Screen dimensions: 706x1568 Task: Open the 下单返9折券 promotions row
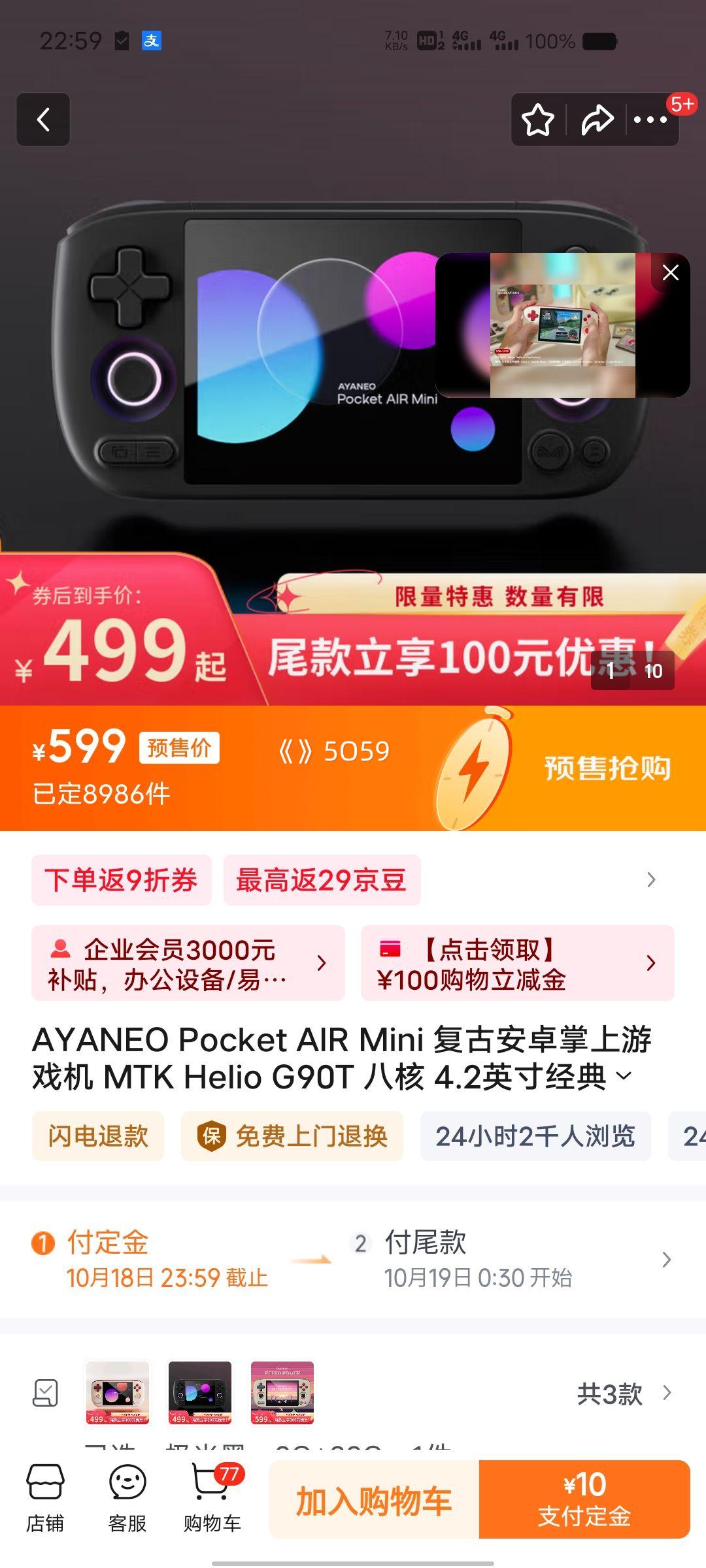pos(122,880)
